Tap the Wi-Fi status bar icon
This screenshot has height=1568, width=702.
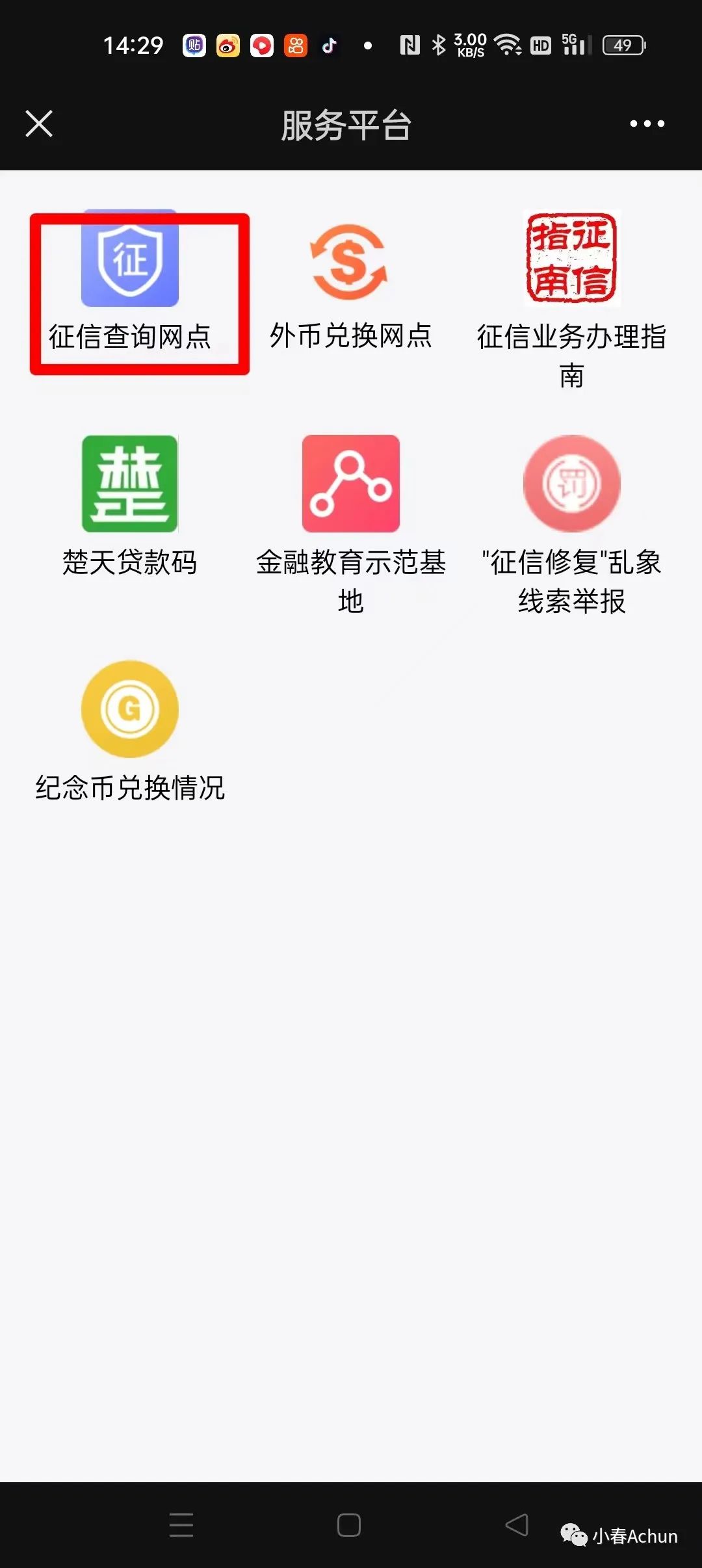pos(508,44)
